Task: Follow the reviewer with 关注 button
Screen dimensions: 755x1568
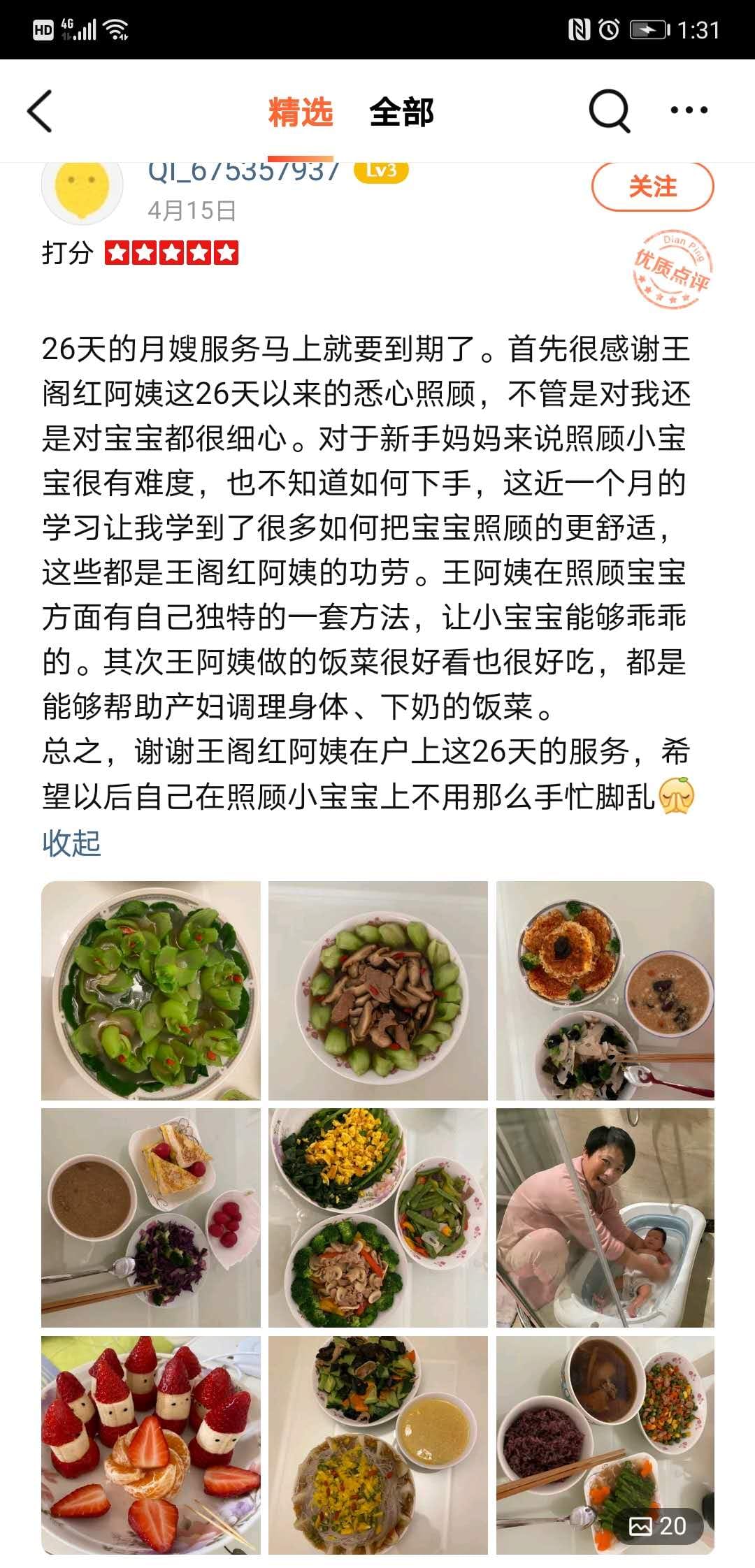Action: coord(652,187)
